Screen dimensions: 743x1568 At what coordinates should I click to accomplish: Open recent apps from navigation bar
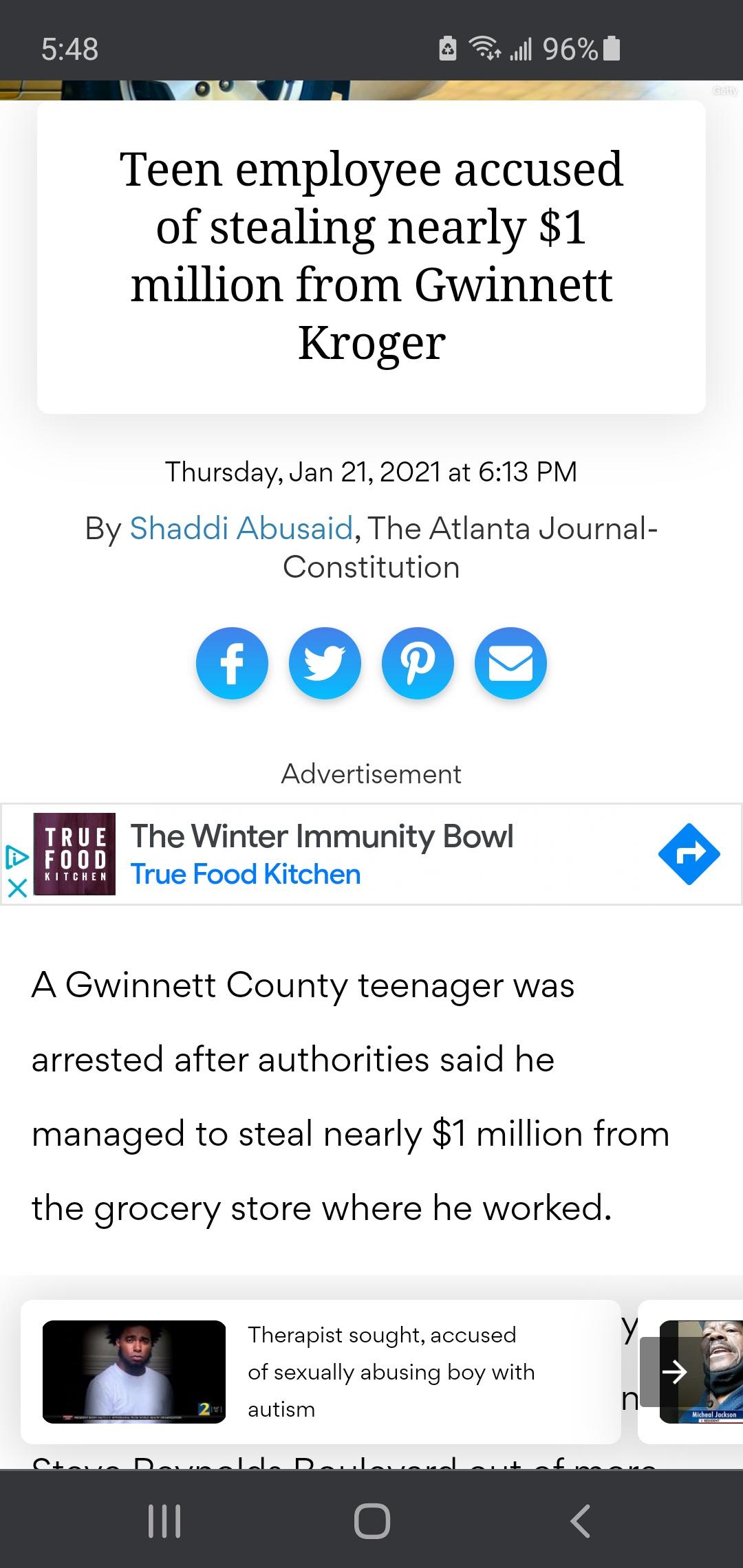164,1521
